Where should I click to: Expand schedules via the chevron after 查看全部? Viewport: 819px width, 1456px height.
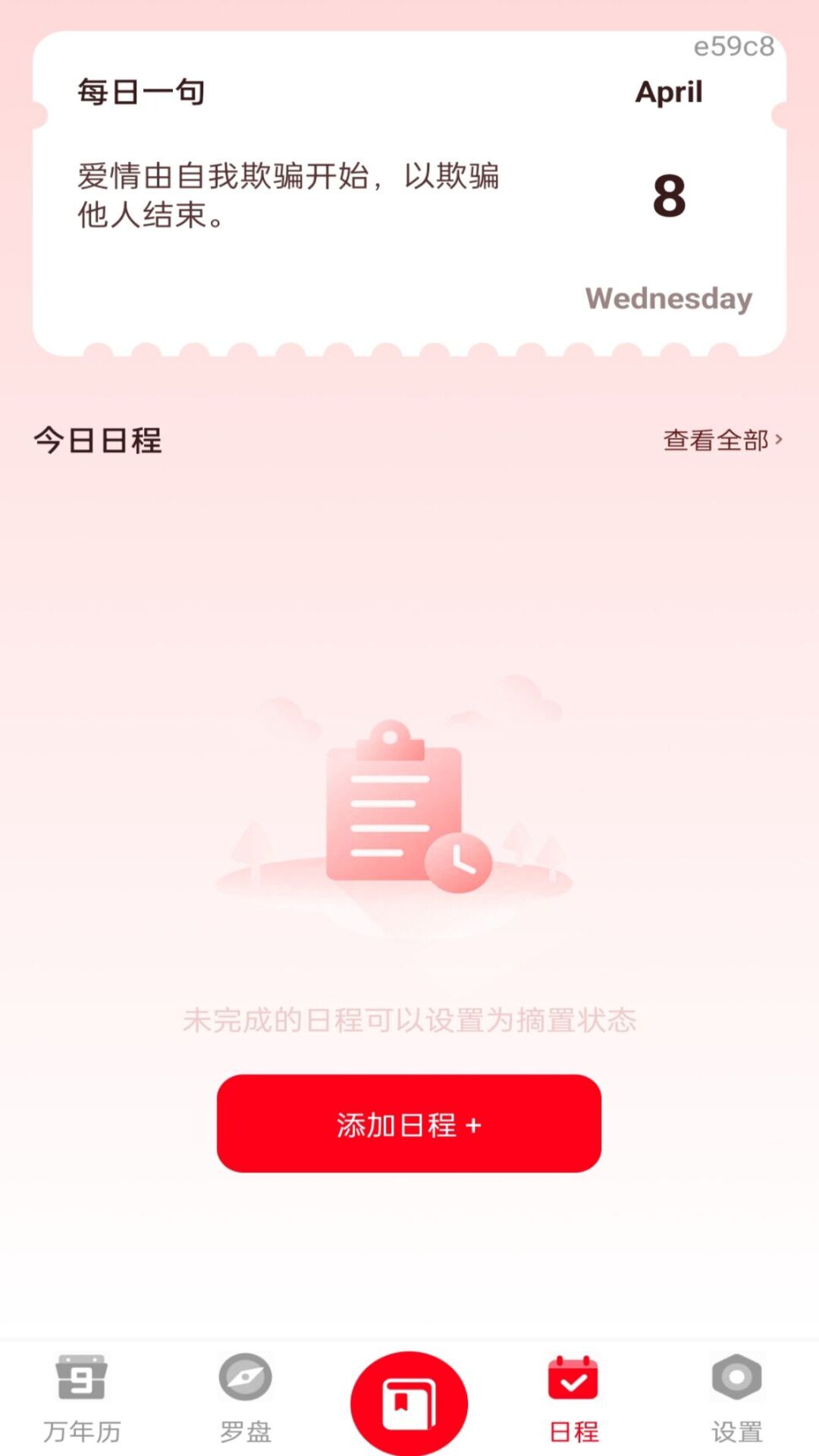point(780,440)
